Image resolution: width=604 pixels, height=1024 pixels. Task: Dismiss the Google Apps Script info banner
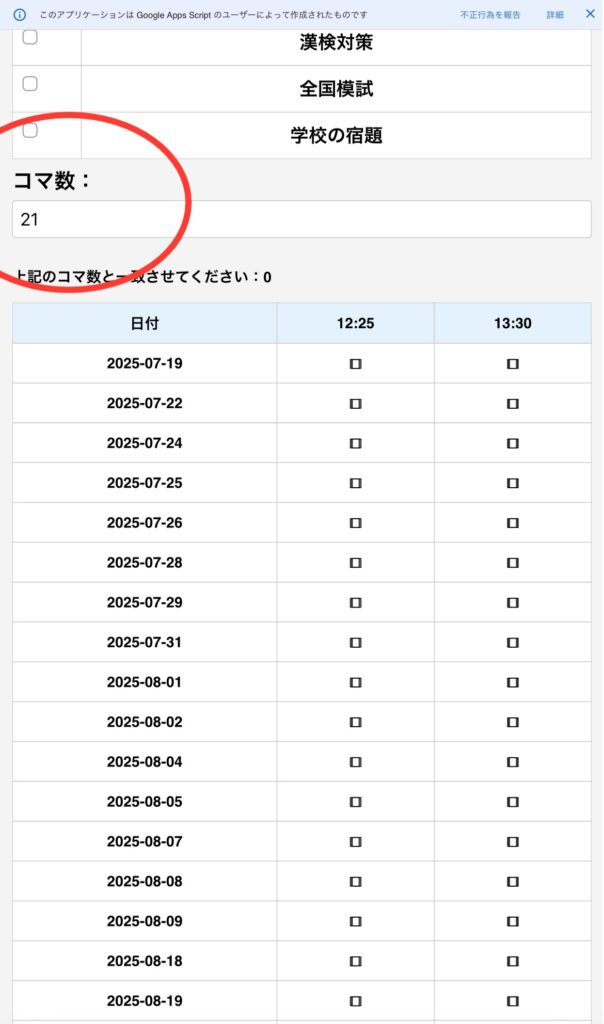point(589,14)
